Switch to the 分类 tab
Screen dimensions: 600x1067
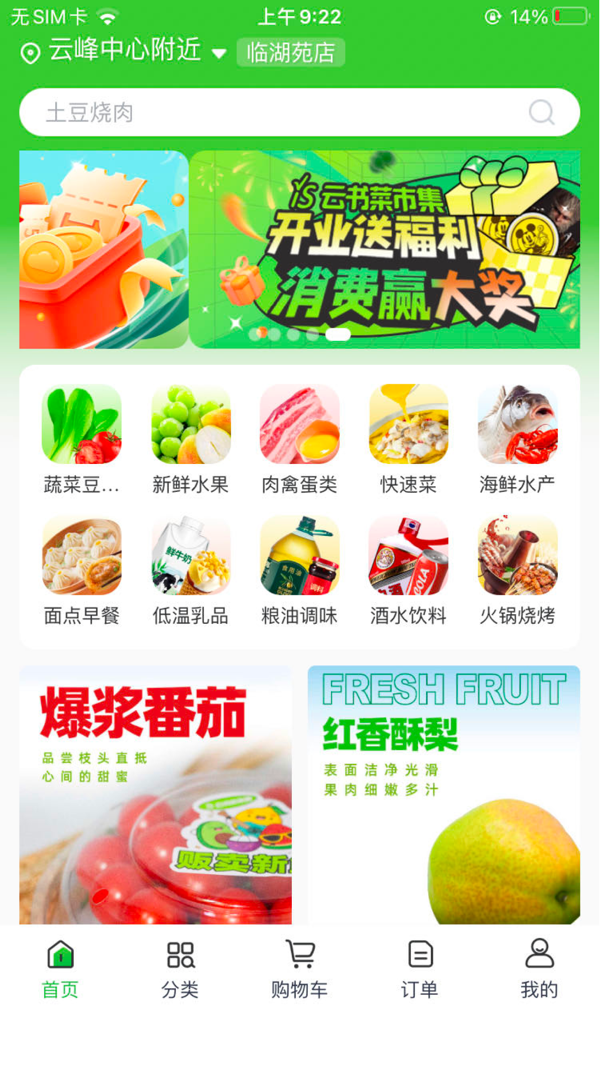(180, 969)
